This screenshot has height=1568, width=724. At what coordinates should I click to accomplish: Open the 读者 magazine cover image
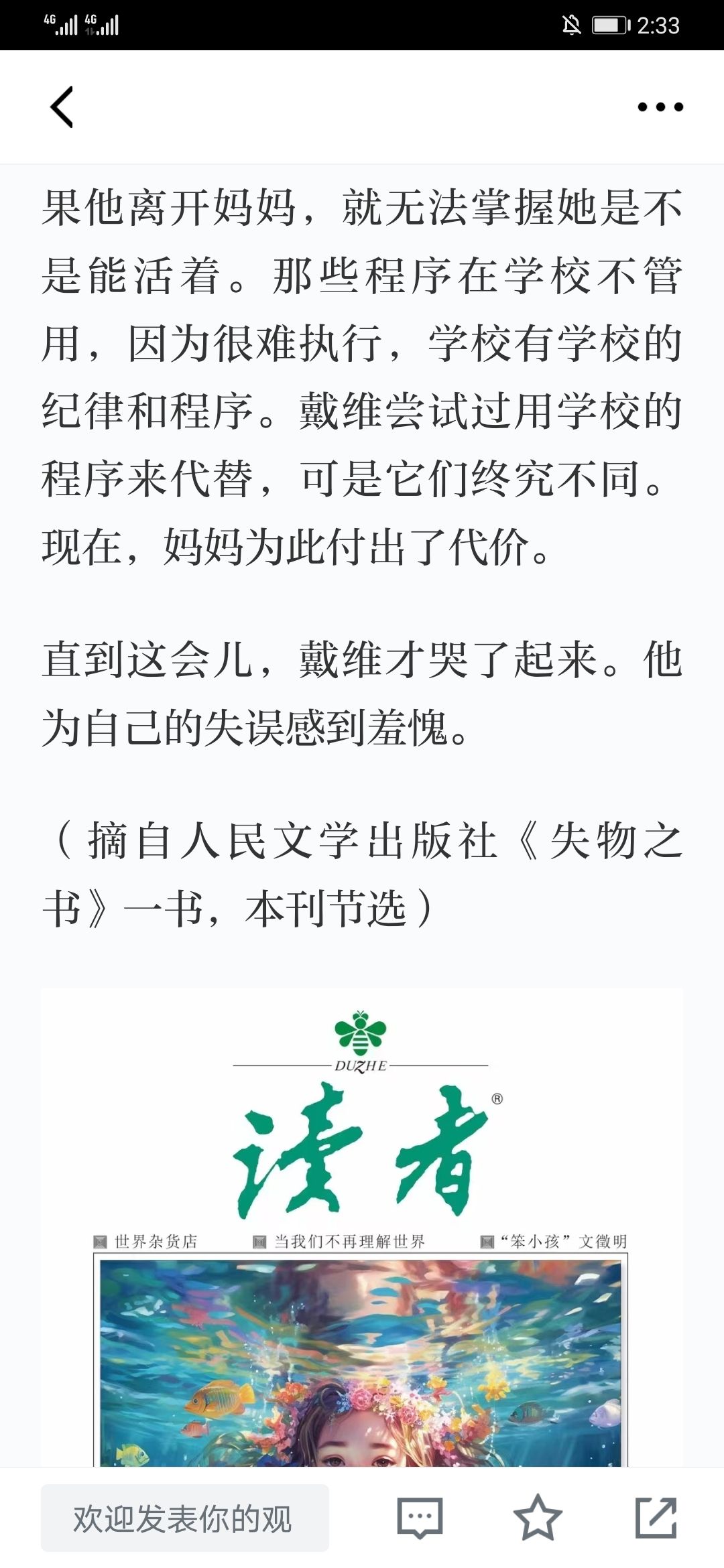pyautogui.click(x=362, y=1240)
